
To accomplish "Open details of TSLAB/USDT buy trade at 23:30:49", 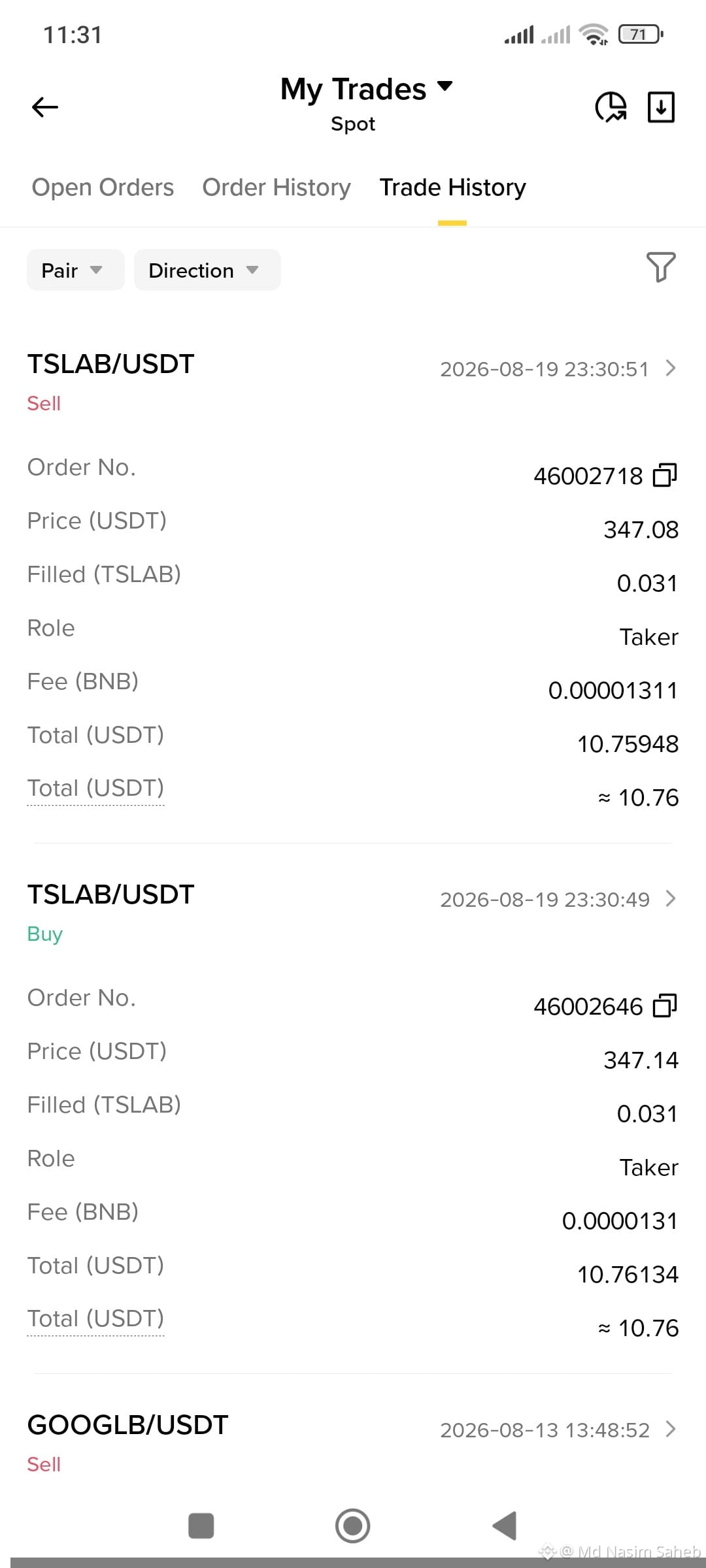I will tap(670, 899).
